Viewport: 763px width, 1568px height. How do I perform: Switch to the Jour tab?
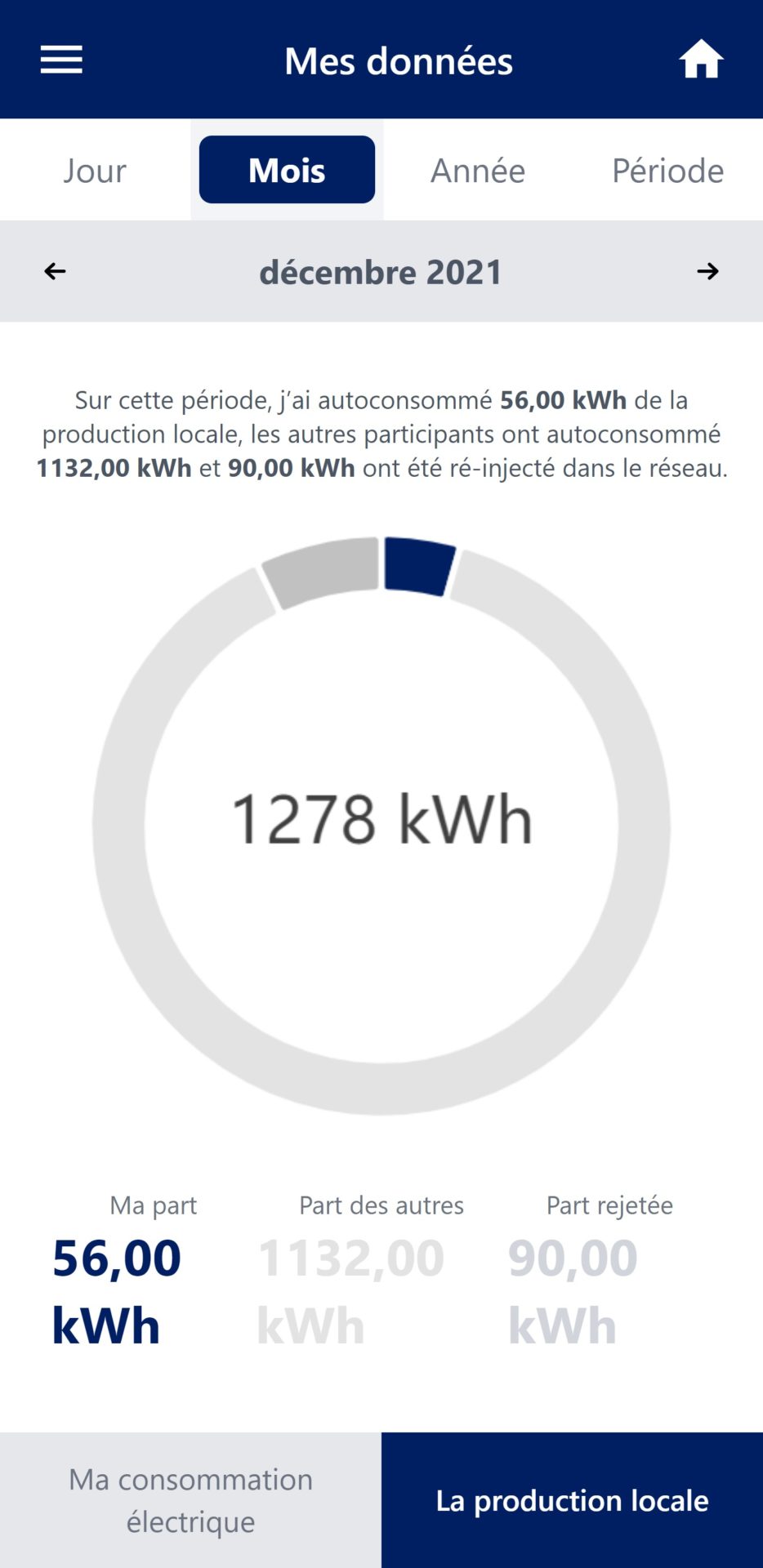(x=95, y=171)
